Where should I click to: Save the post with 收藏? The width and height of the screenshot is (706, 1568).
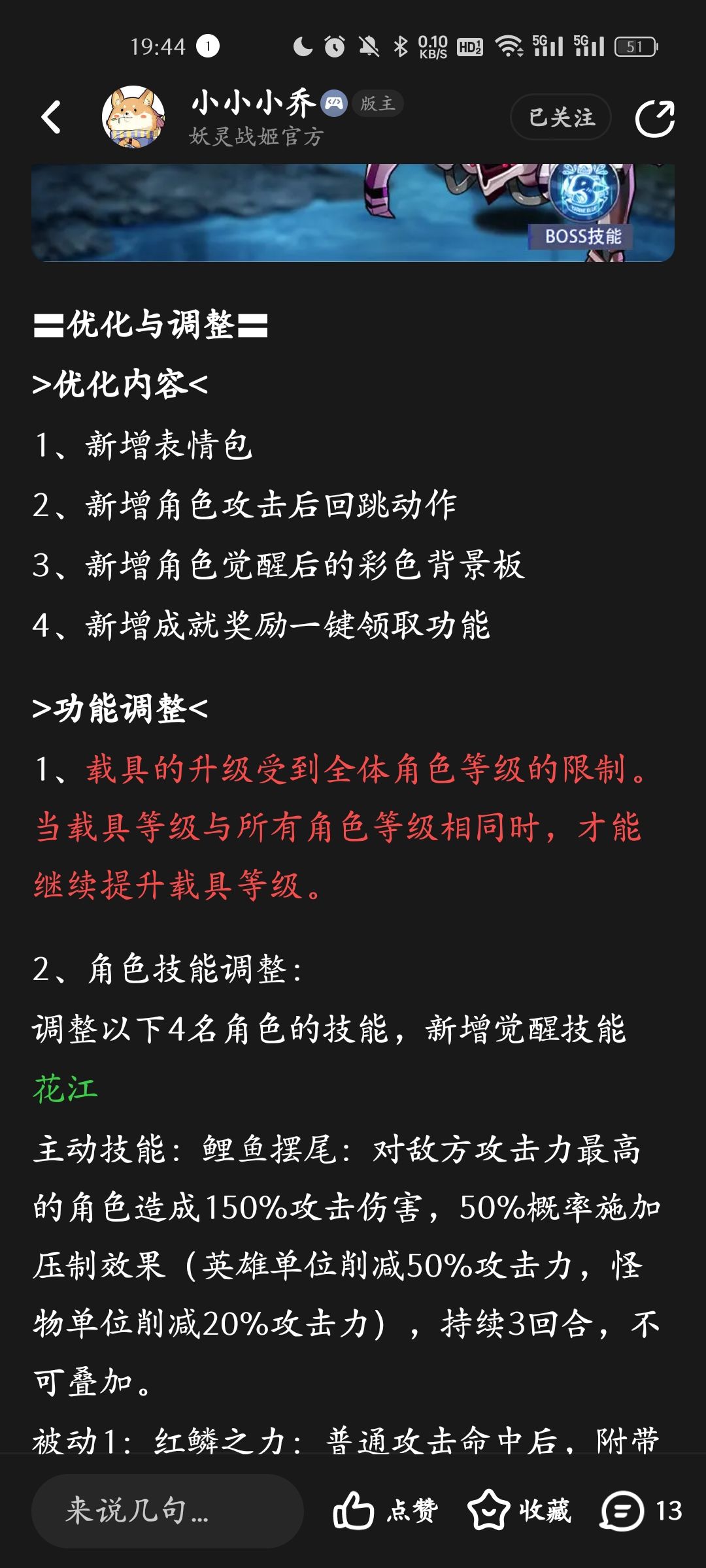[x=520, y=1511]
